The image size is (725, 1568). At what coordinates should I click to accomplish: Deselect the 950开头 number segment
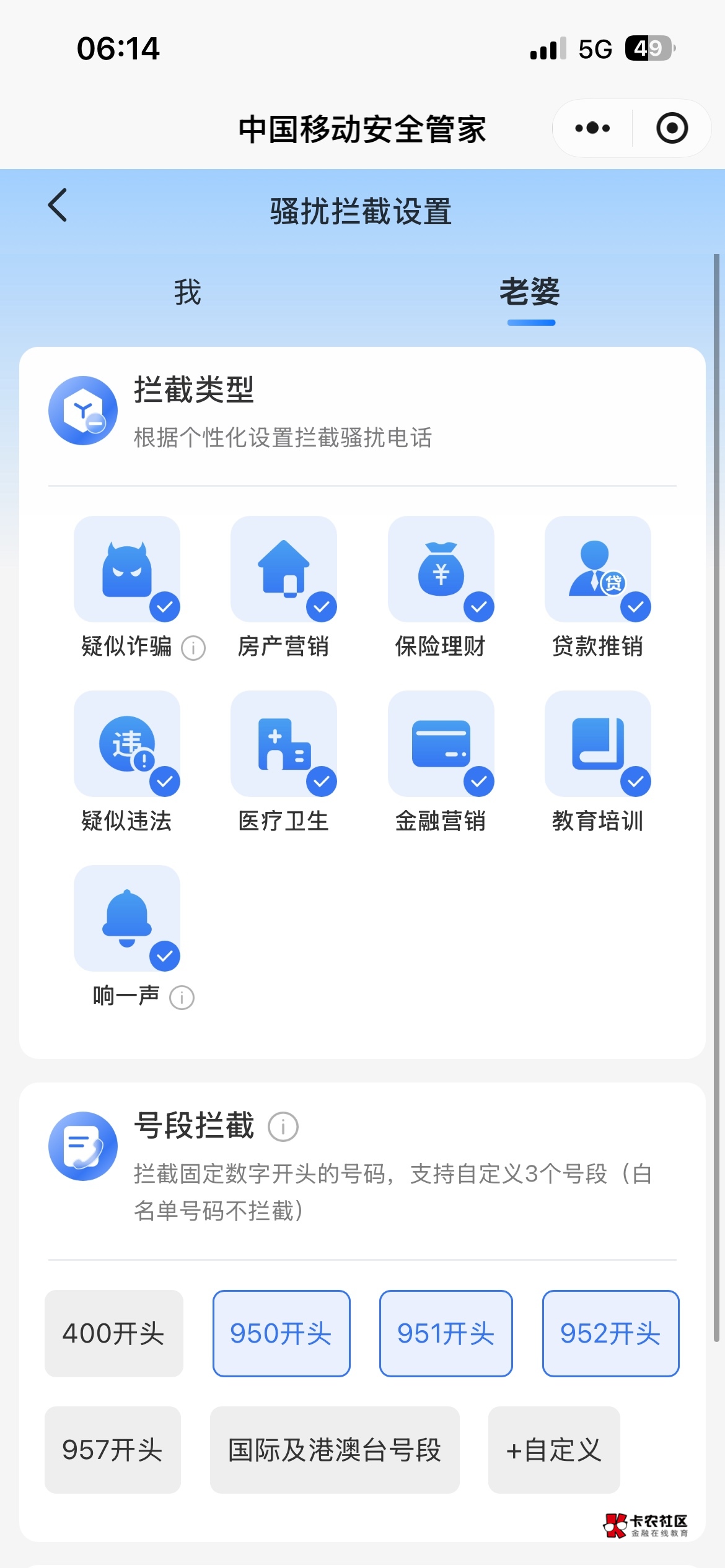[x=281, y=1333]
